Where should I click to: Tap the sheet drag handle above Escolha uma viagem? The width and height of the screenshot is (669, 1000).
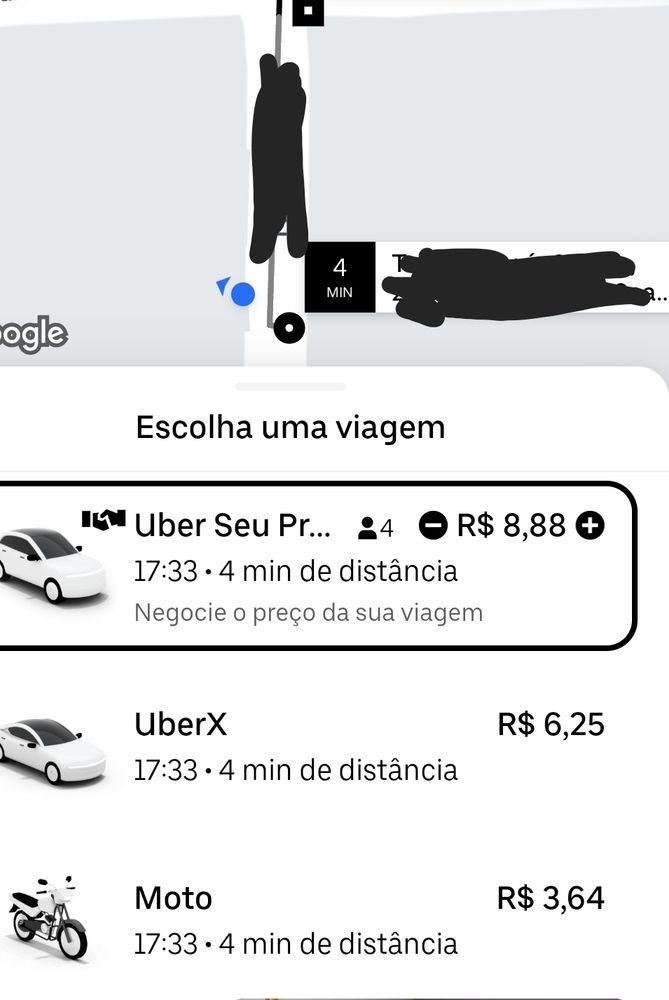[x=291, y=386]
